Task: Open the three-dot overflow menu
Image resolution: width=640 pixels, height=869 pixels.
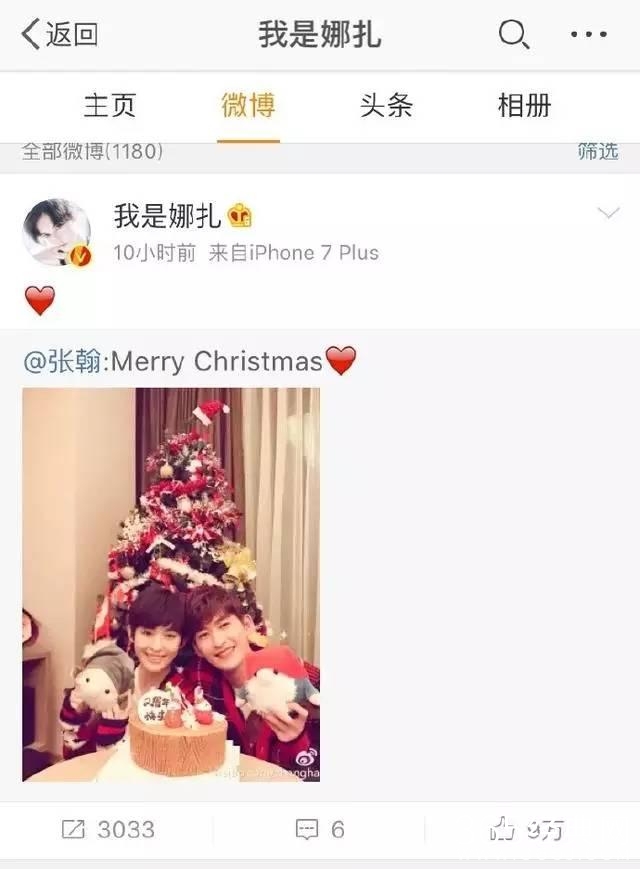Action: pos(589,35)
